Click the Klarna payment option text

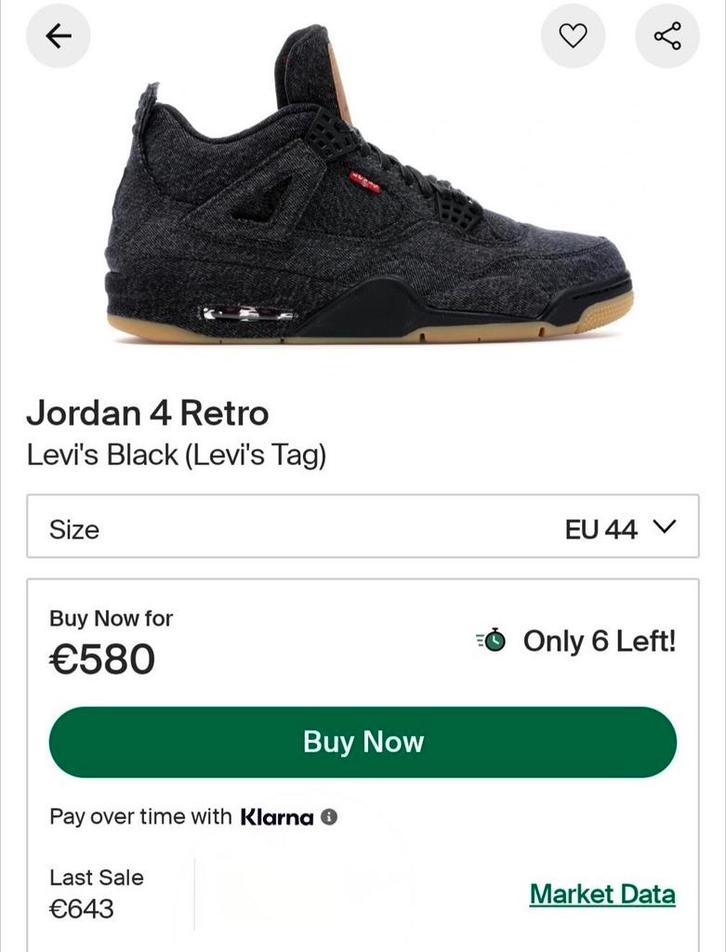coord(275,817)
